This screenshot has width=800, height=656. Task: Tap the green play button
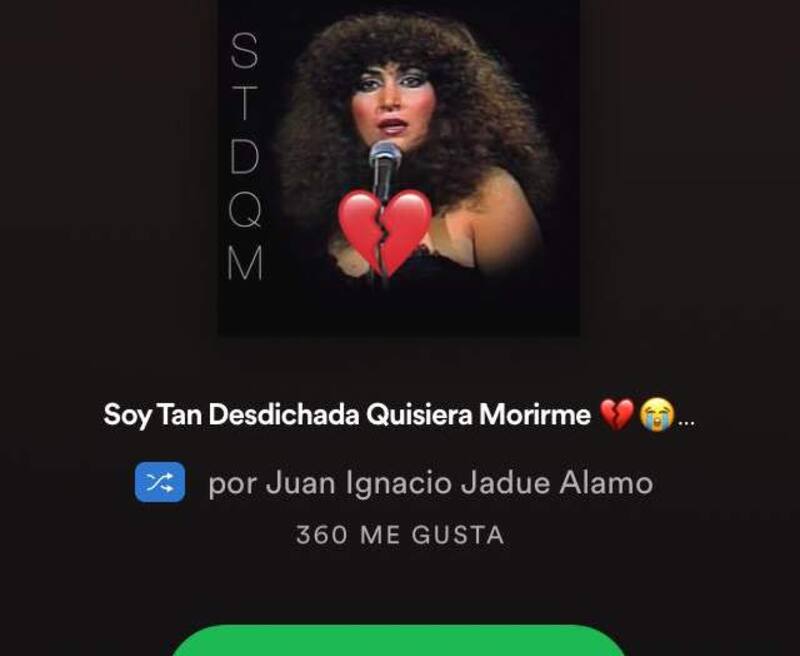(x=399, y=641)
